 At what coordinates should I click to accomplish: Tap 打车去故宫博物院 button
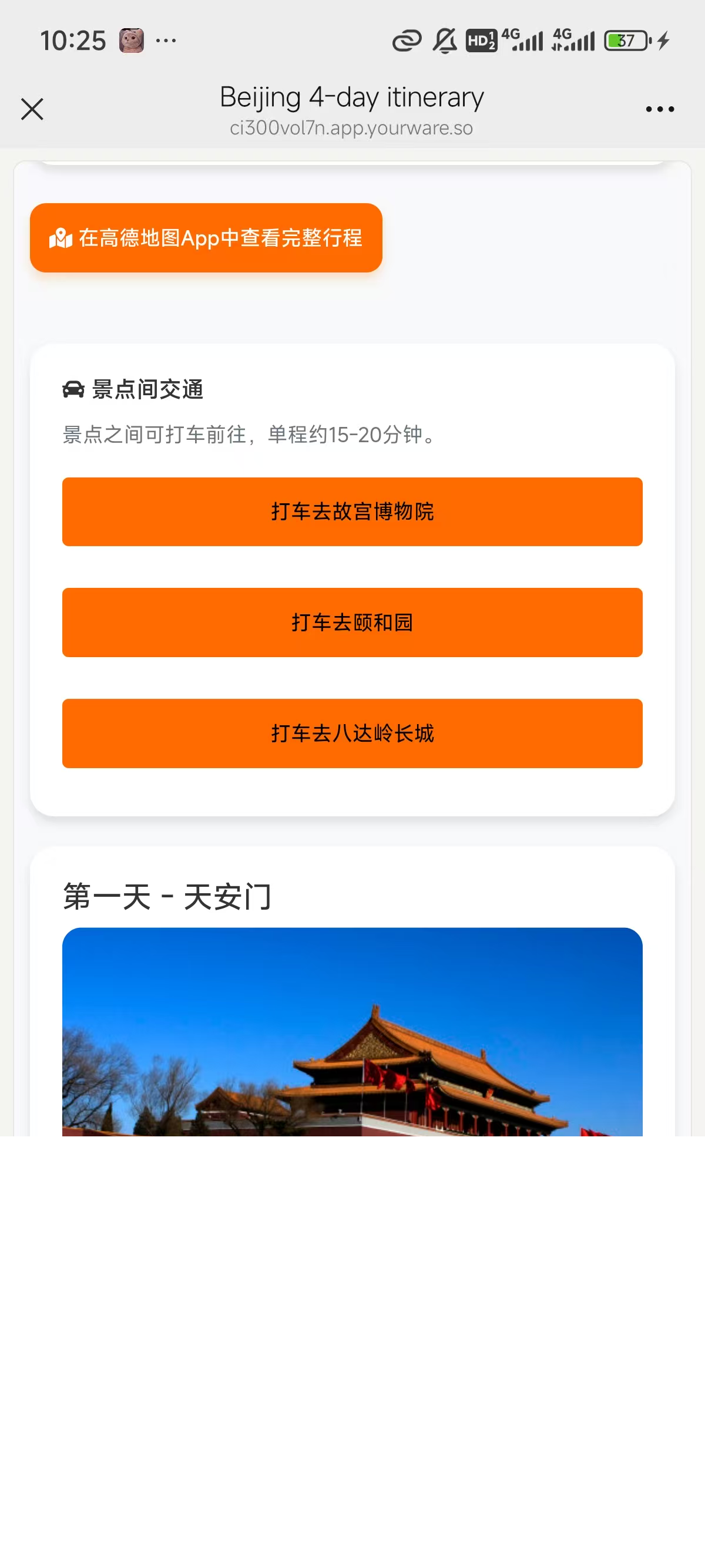click(352, 512)
